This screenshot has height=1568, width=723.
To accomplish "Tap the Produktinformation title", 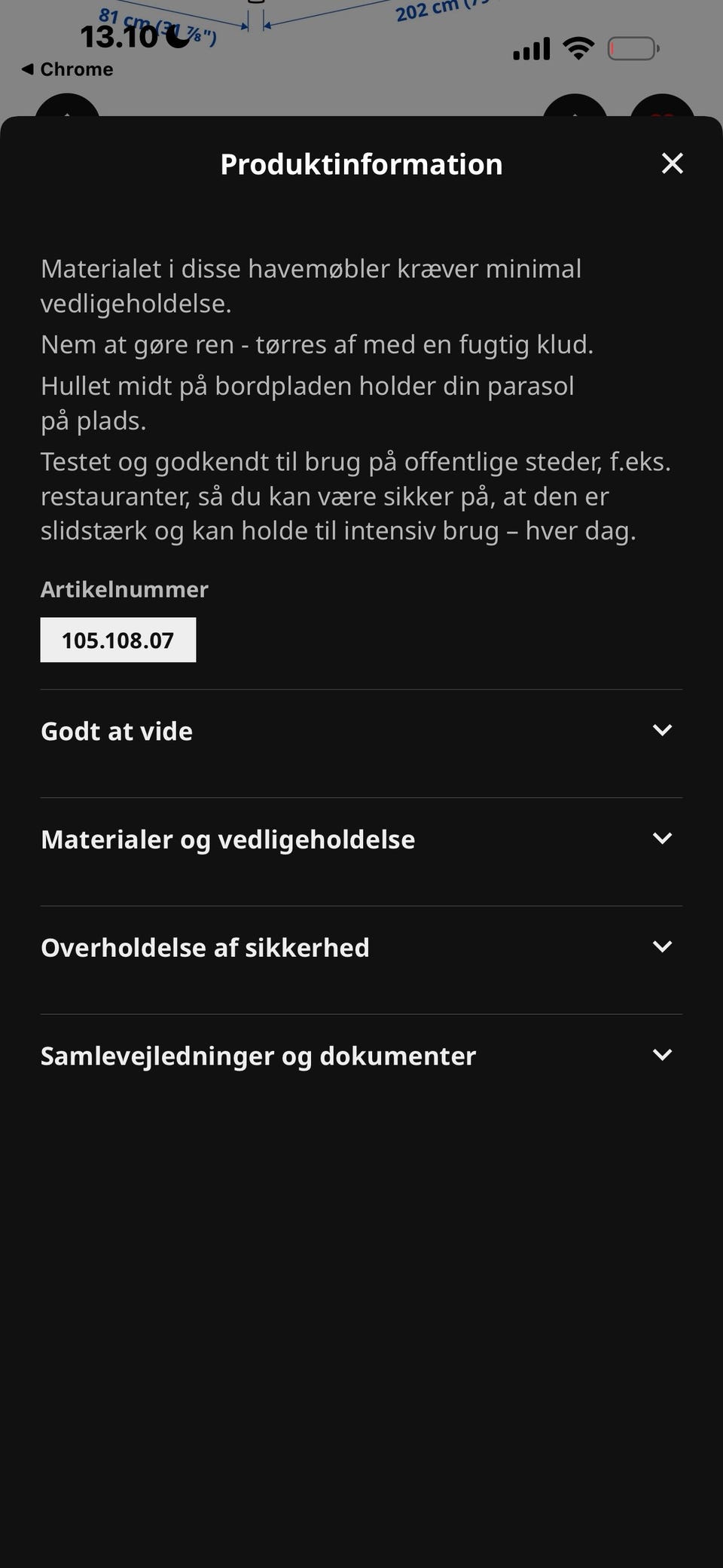I will coord(361,164).
